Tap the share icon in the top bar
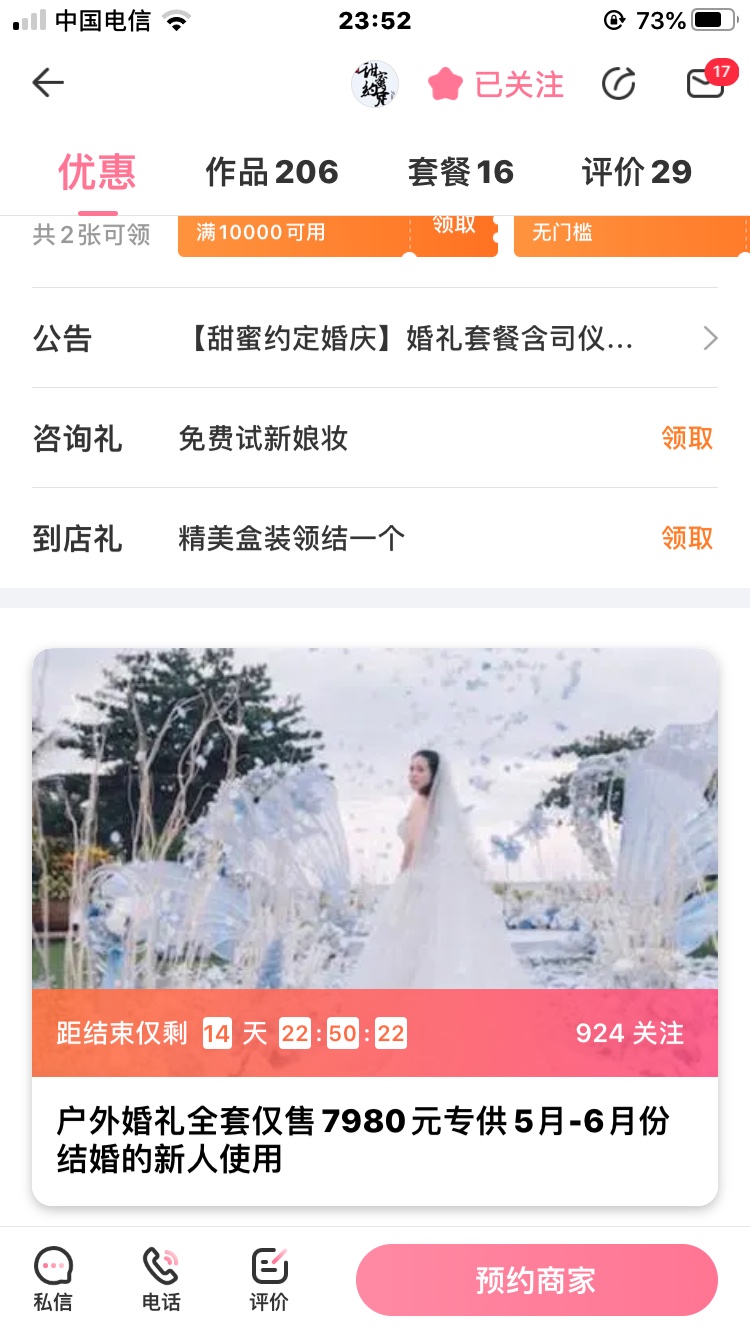The width and height of the screenshot is (750, 1334). click(x=619, y=84)
